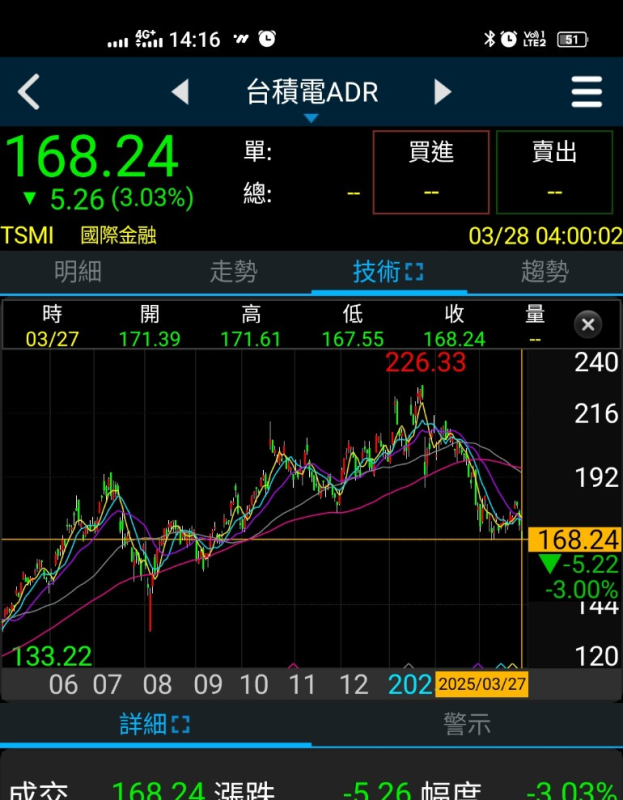Tap the 賣出 sell box

[x=554, y=172]
